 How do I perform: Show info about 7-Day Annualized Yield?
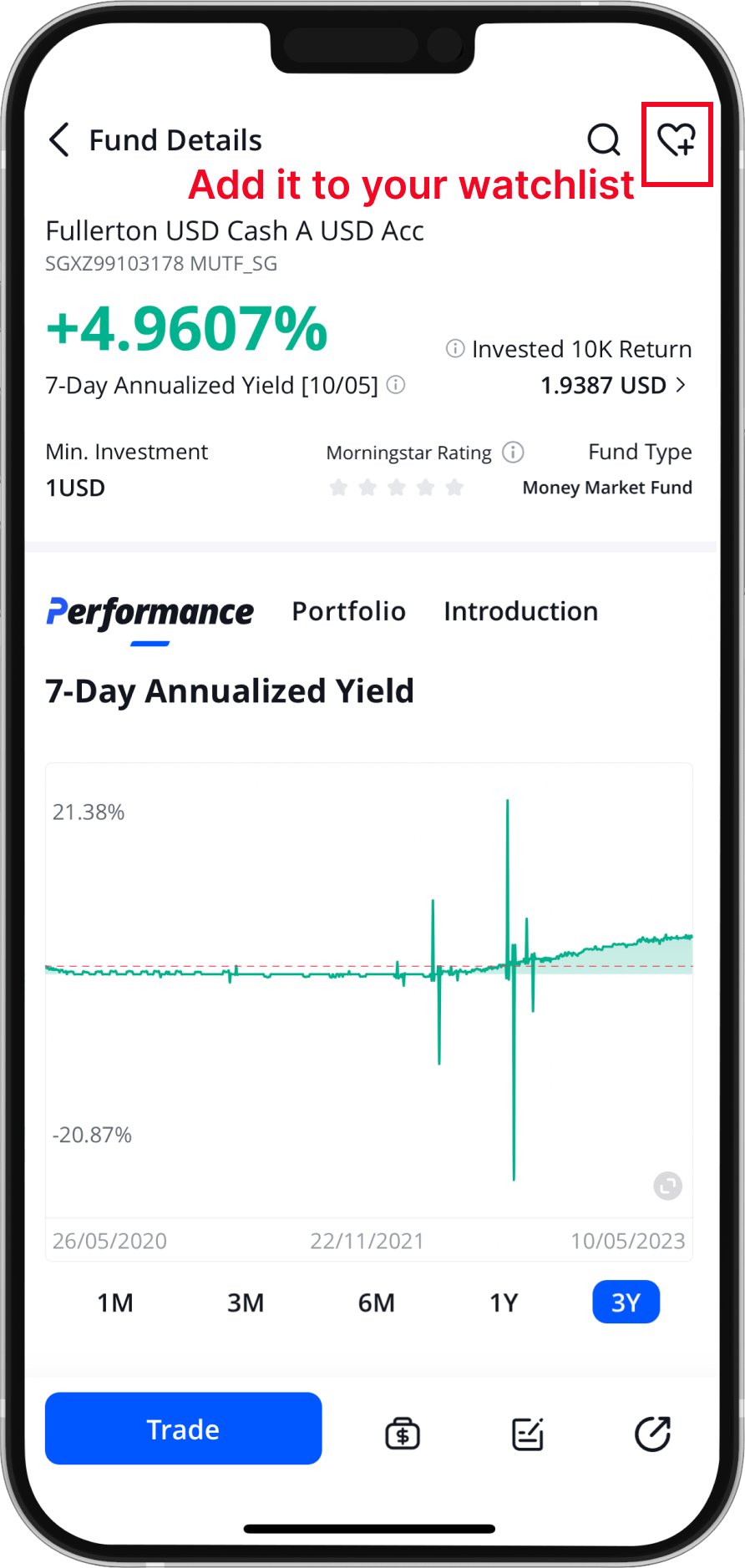click(x=397, y=385)
